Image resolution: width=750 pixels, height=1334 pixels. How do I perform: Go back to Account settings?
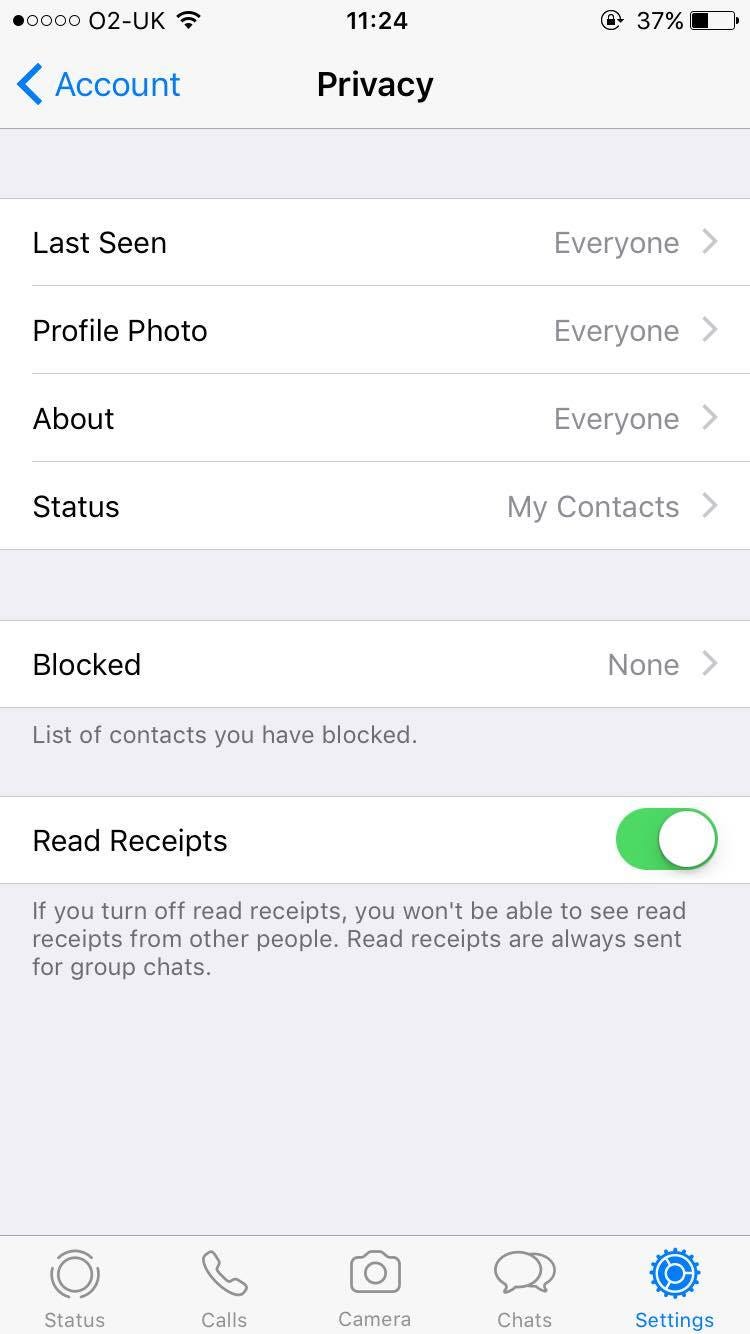click(x=98, y=85)
